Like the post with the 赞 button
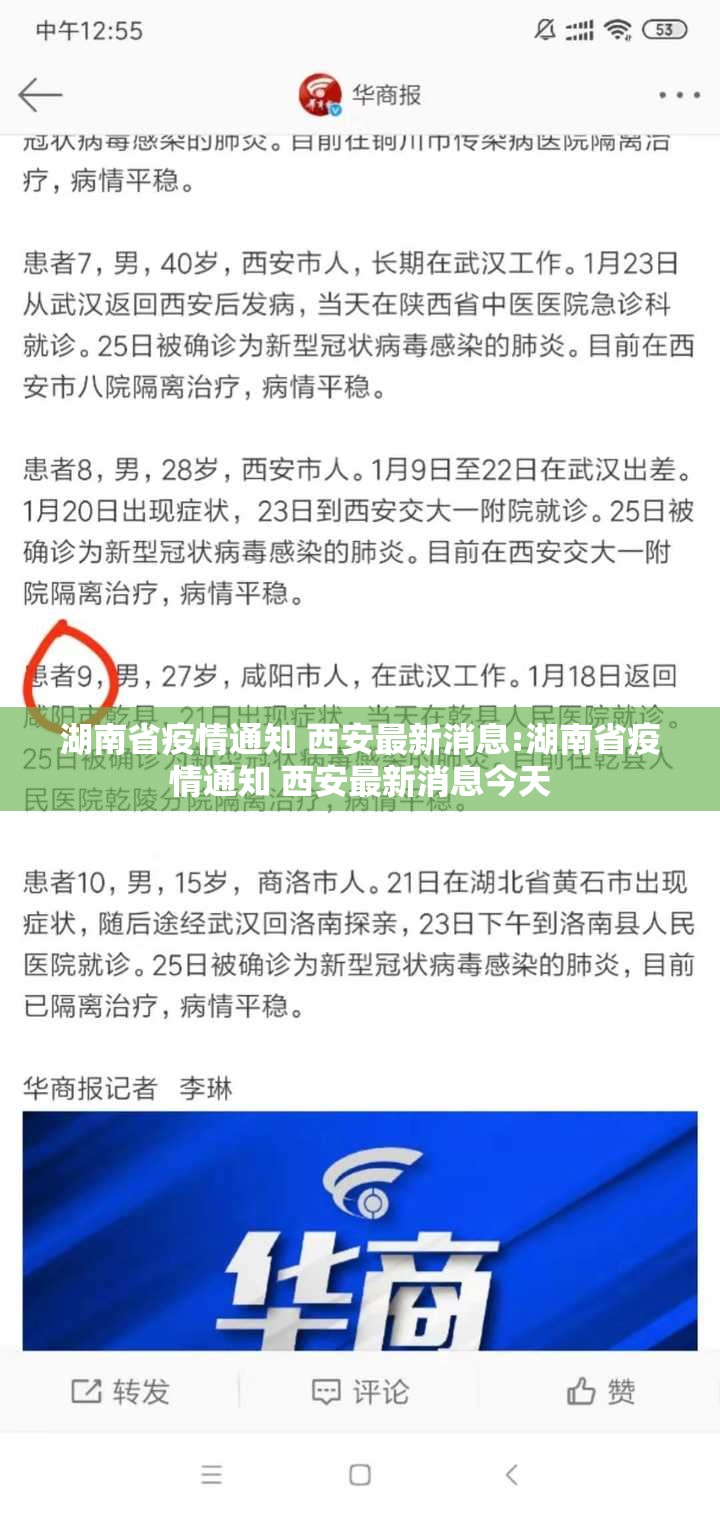 (x=600, y=1391)
